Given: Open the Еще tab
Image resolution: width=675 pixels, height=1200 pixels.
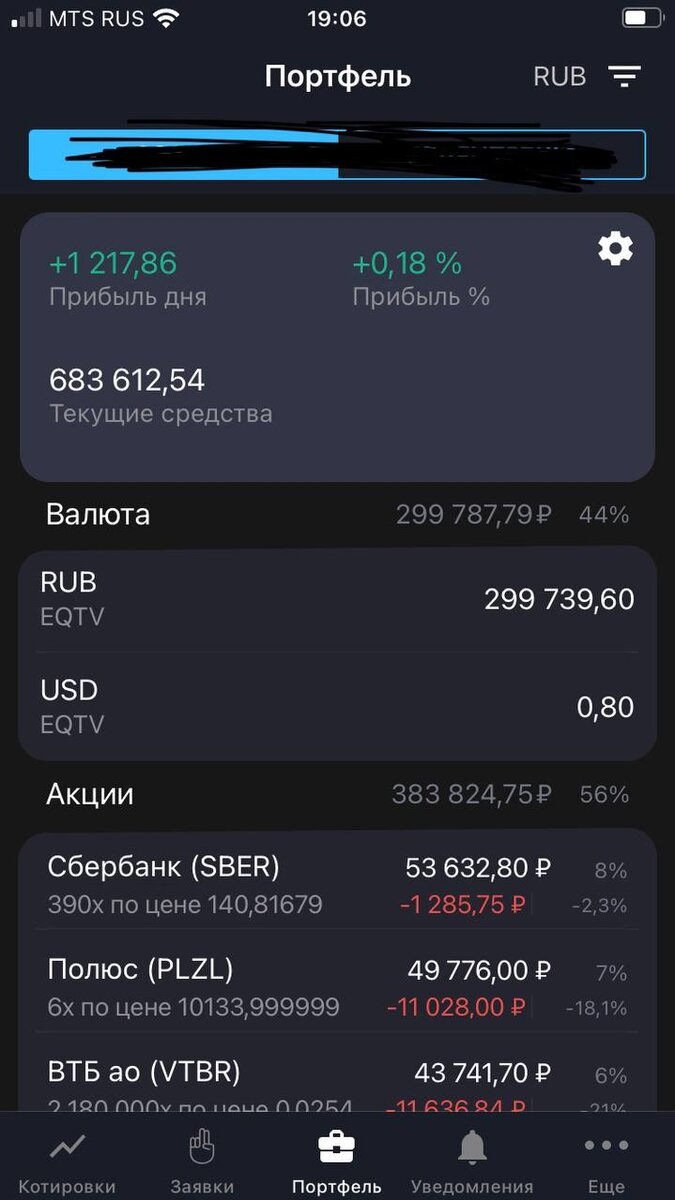Looking at the screenshot, I should 606,1161.
